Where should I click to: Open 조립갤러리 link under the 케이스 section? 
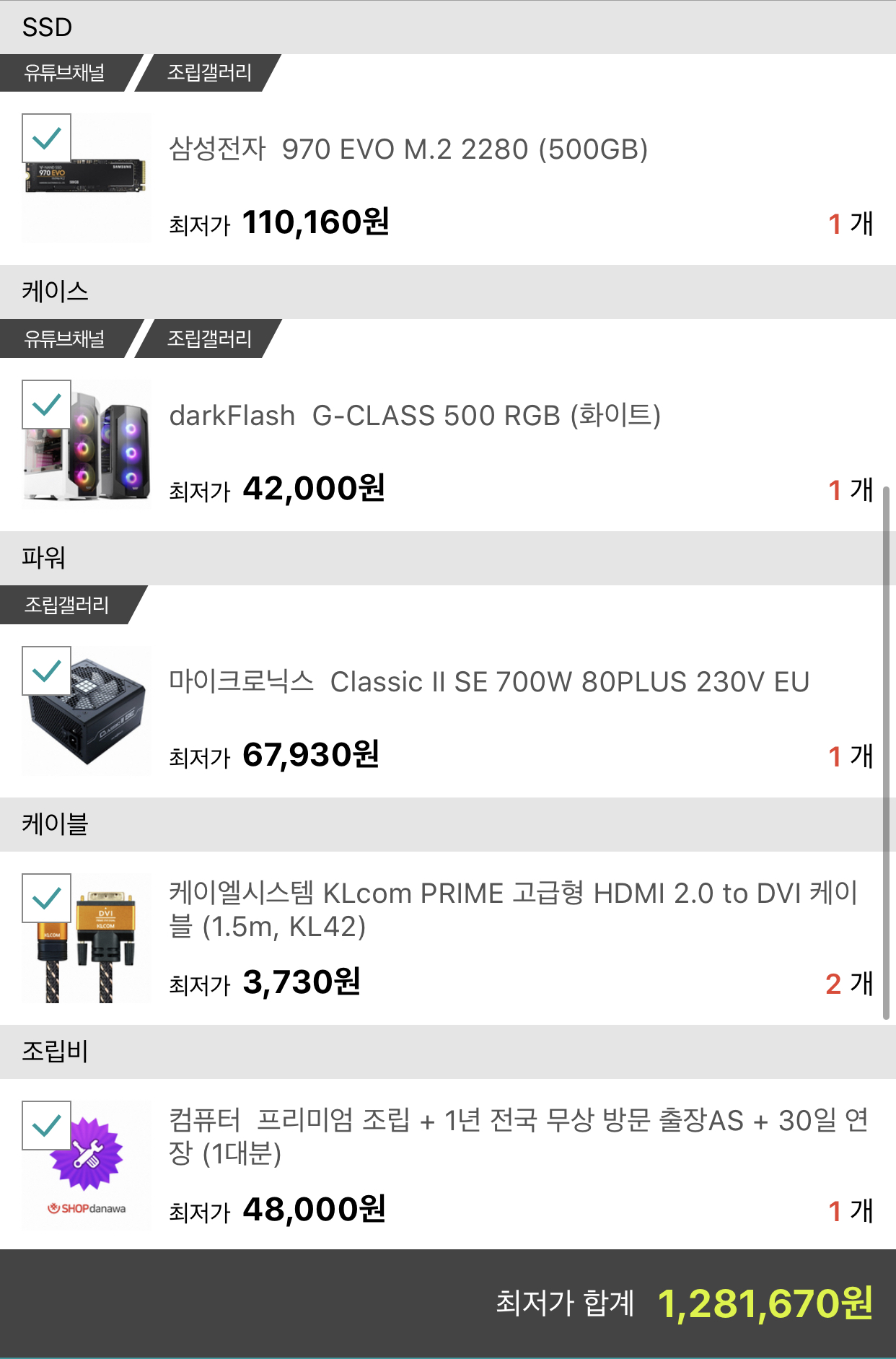click(x=209, y=338)
